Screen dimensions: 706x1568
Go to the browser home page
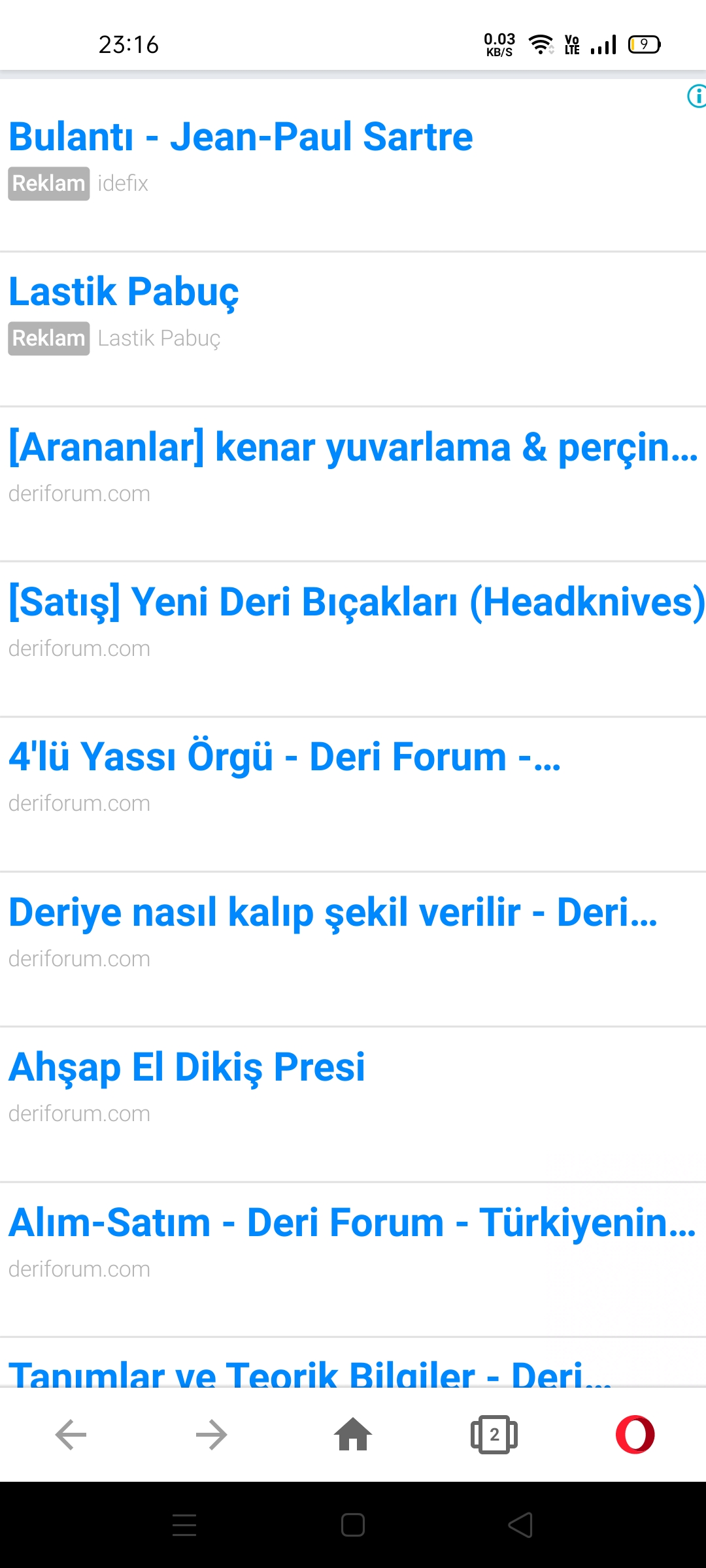coord(353,1434)
